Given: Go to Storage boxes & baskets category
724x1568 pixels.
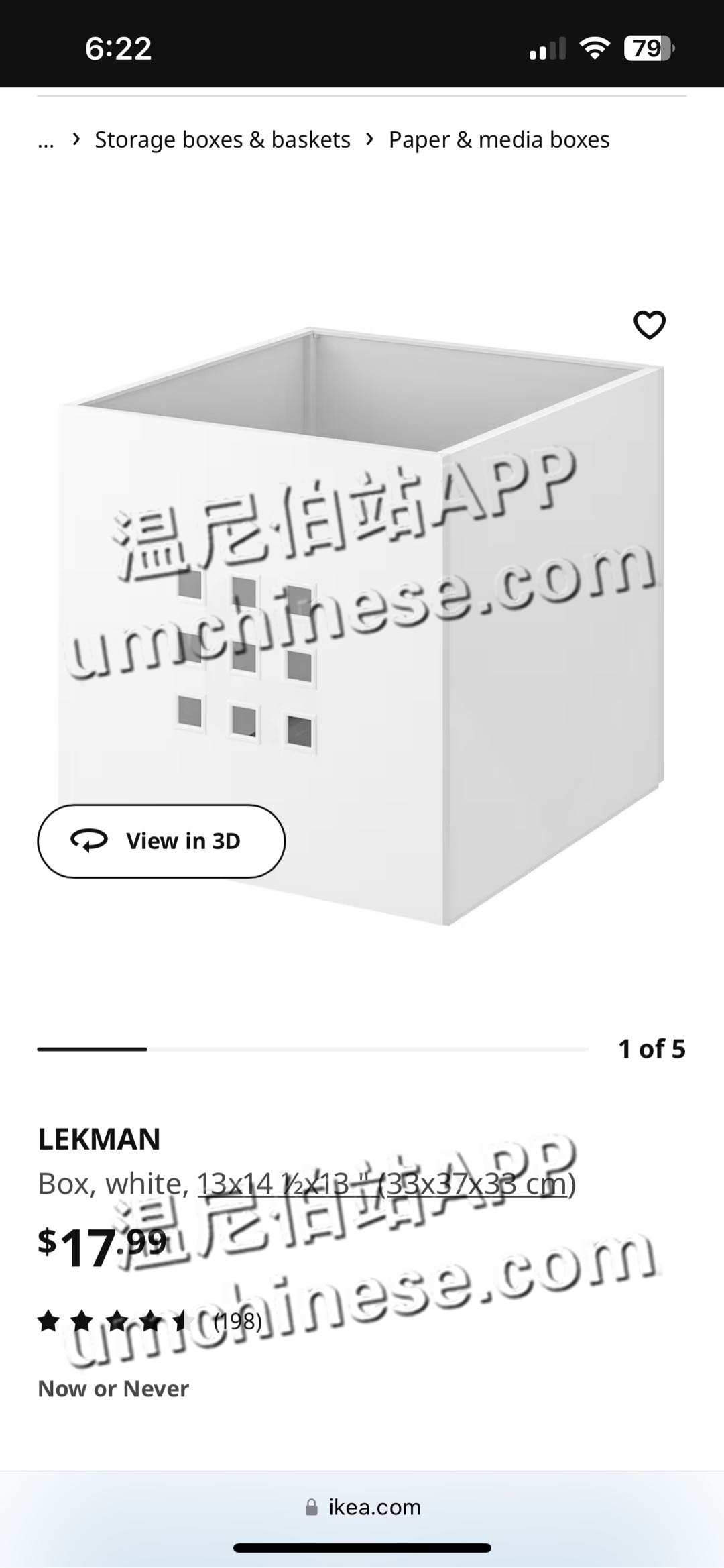Looking at the screenshot, I should (222, 139).
